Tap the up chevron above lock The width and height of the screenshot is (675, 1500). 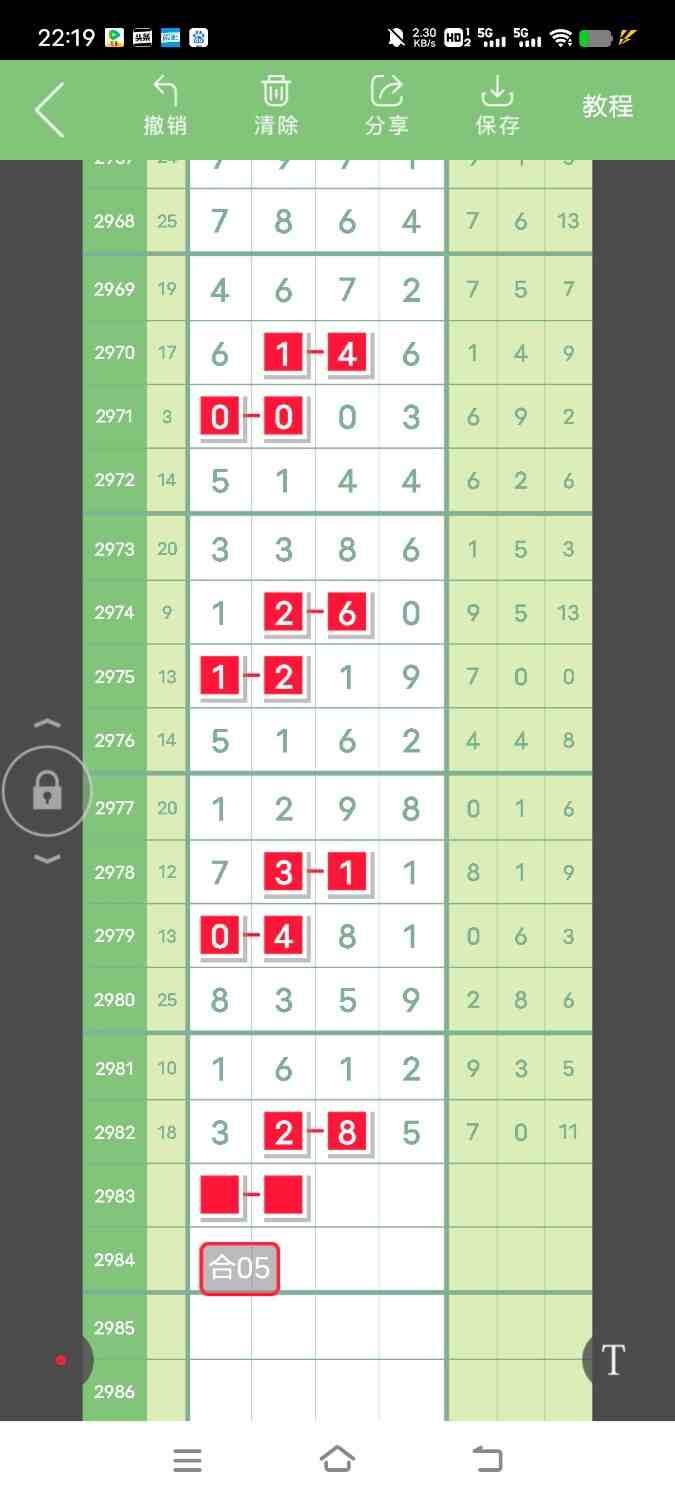(48, 724)
